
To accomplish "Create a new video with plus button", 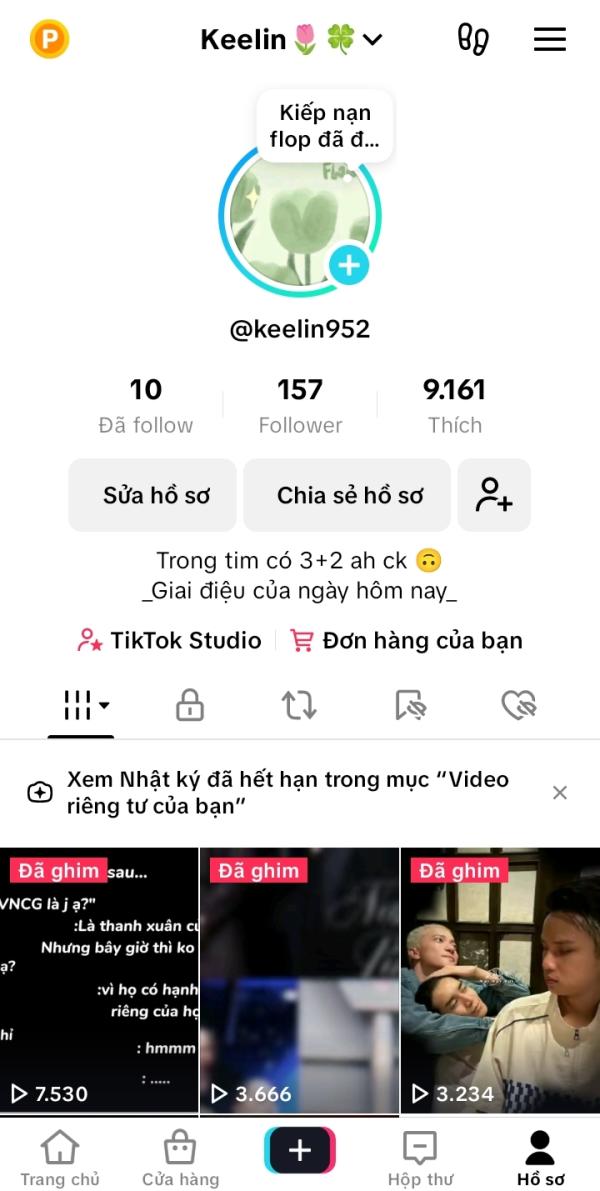I will tap(300, 1150).
